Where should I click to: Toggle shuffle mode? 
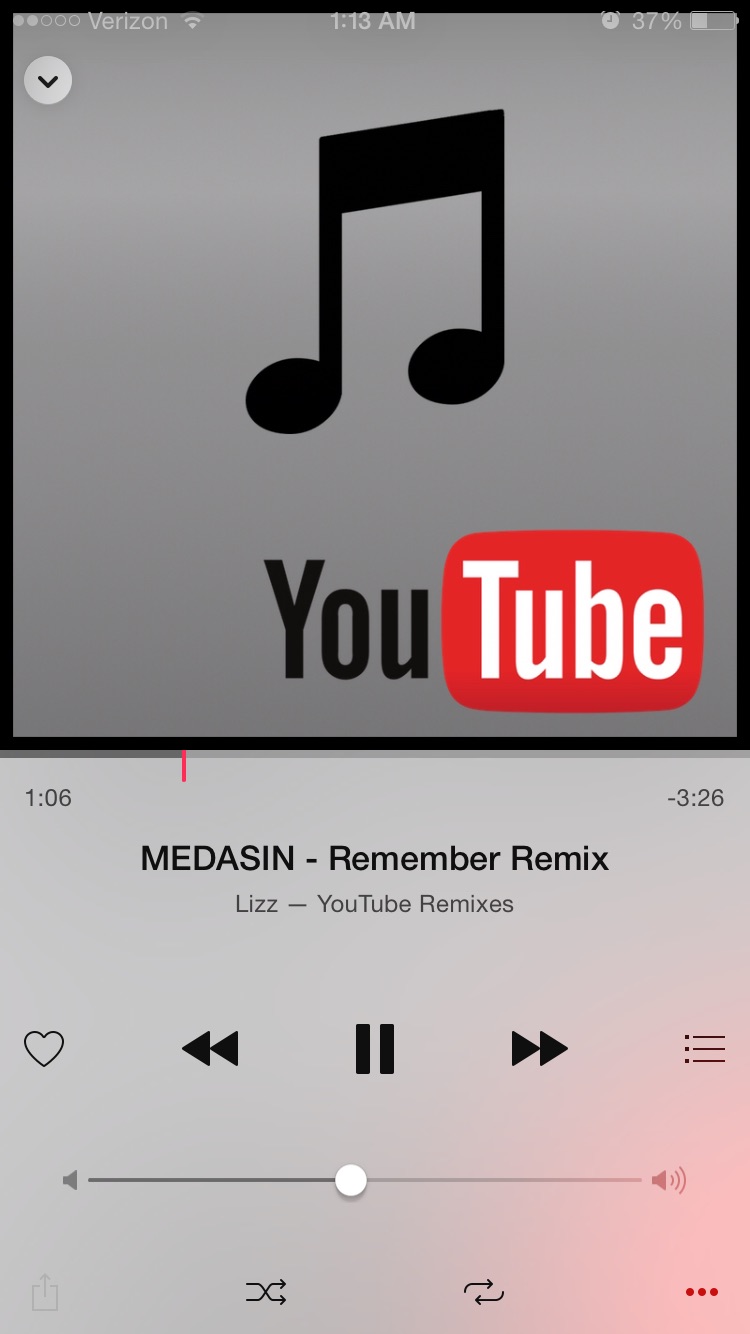[266, 1292]
